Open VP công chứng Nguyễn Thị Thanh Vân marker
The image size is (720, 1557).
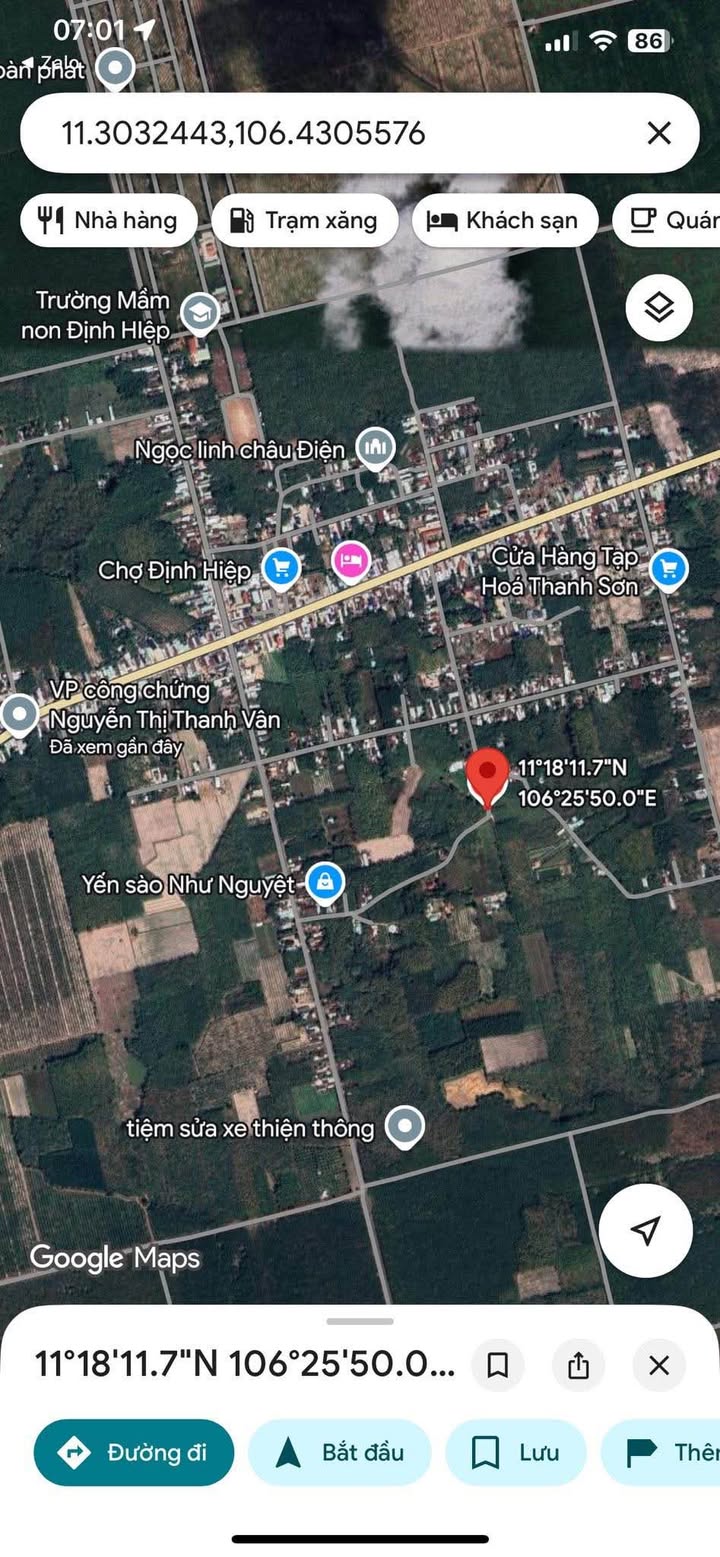click(20, 716)
